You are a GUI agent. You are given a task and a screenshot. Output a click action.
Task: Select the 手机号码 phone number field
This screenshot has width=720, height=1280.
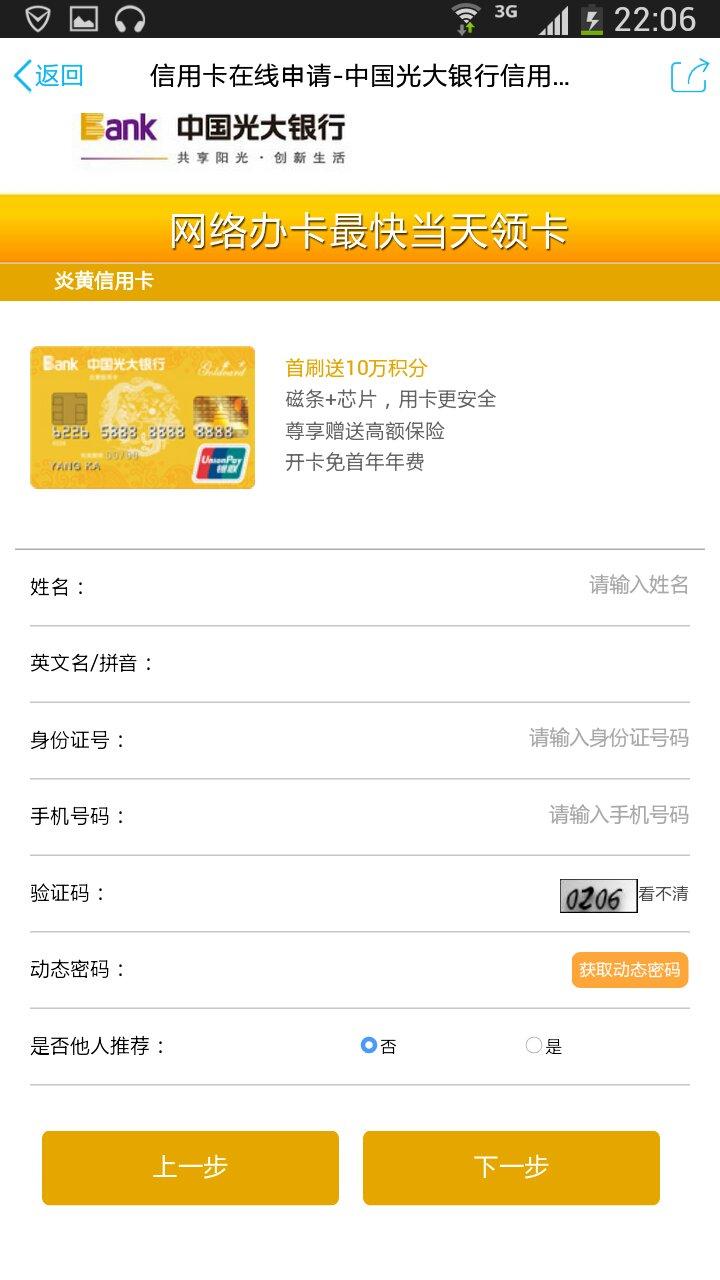pos(450,816)
